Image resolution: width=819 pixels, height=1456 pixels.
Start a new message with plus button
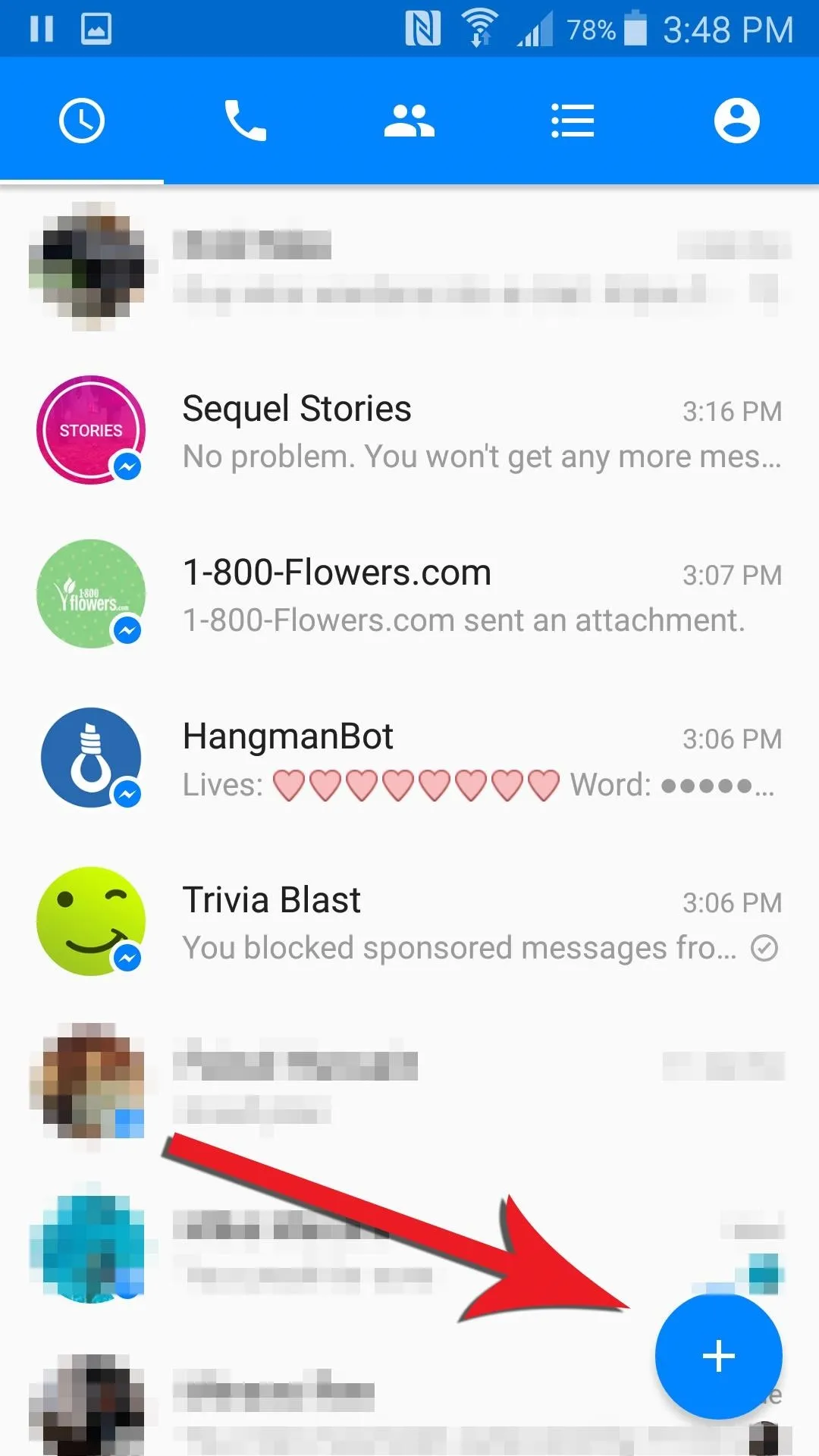click(718, 1356)
